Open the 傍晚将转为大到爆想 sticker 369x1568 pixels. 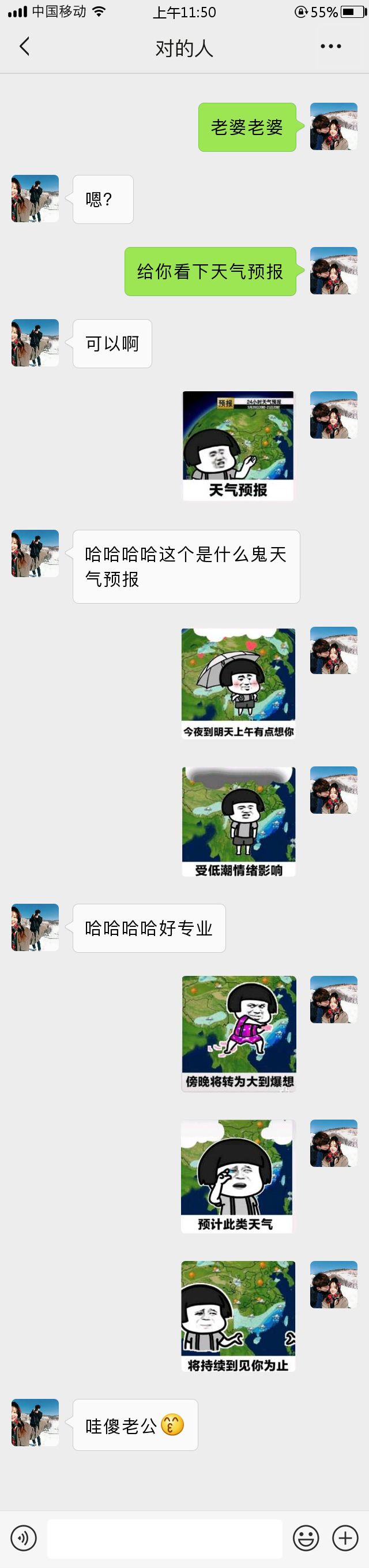[239, 1034]
